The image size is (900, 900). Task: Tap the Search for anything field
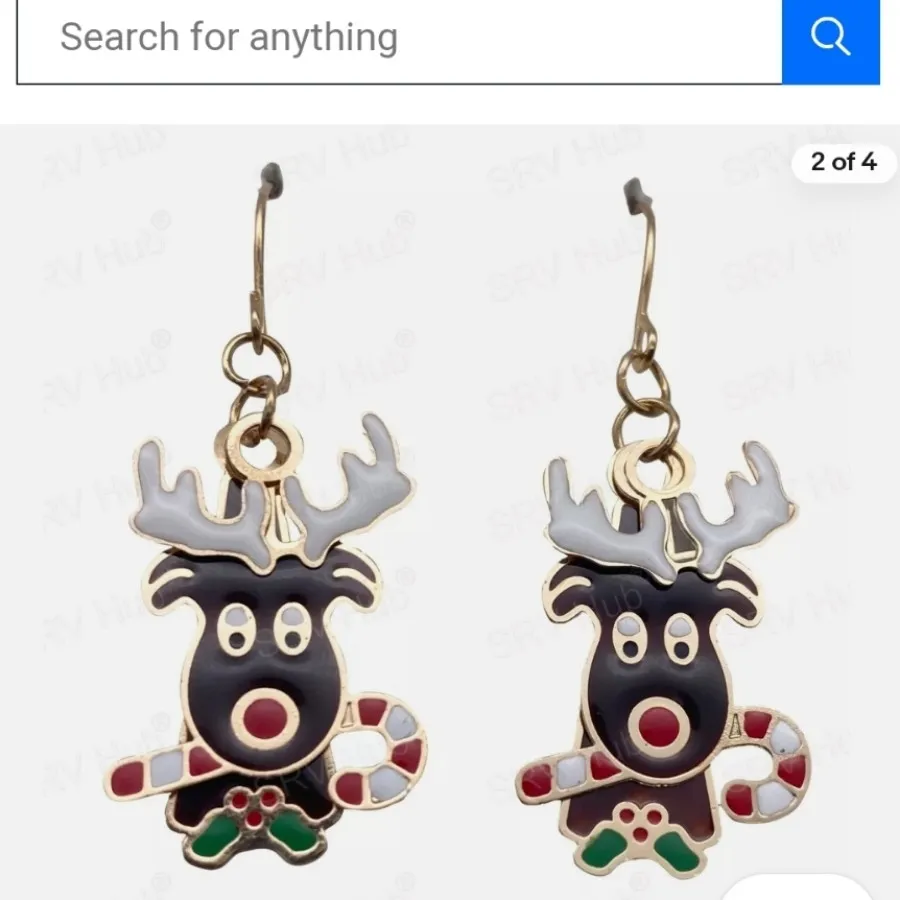400,38
